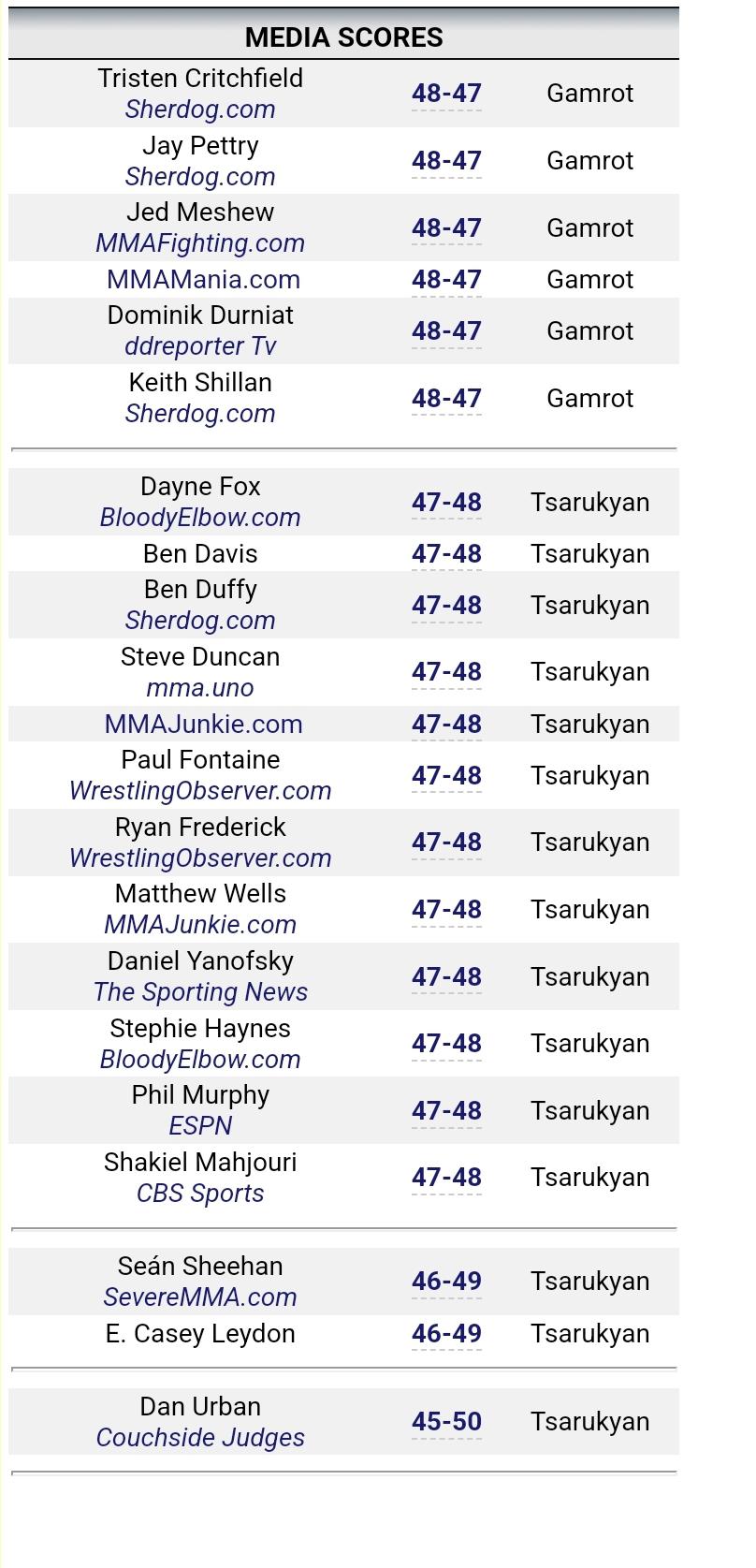This screenshot has height=1568, width=756.
Task: Visit the MMAMania.com link
Action: [203, 280]
